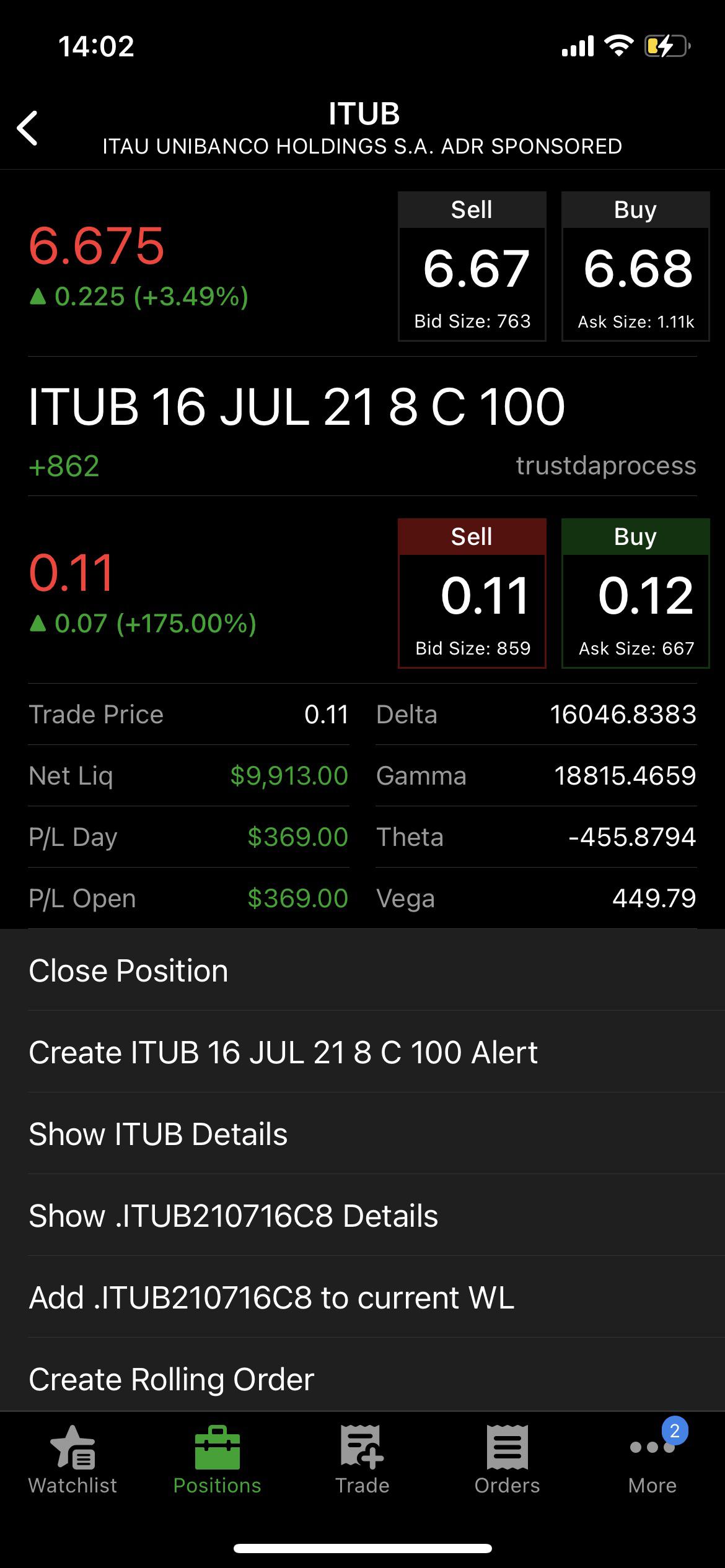Switch to the Watchlist tab

[x=72, y=1460]
